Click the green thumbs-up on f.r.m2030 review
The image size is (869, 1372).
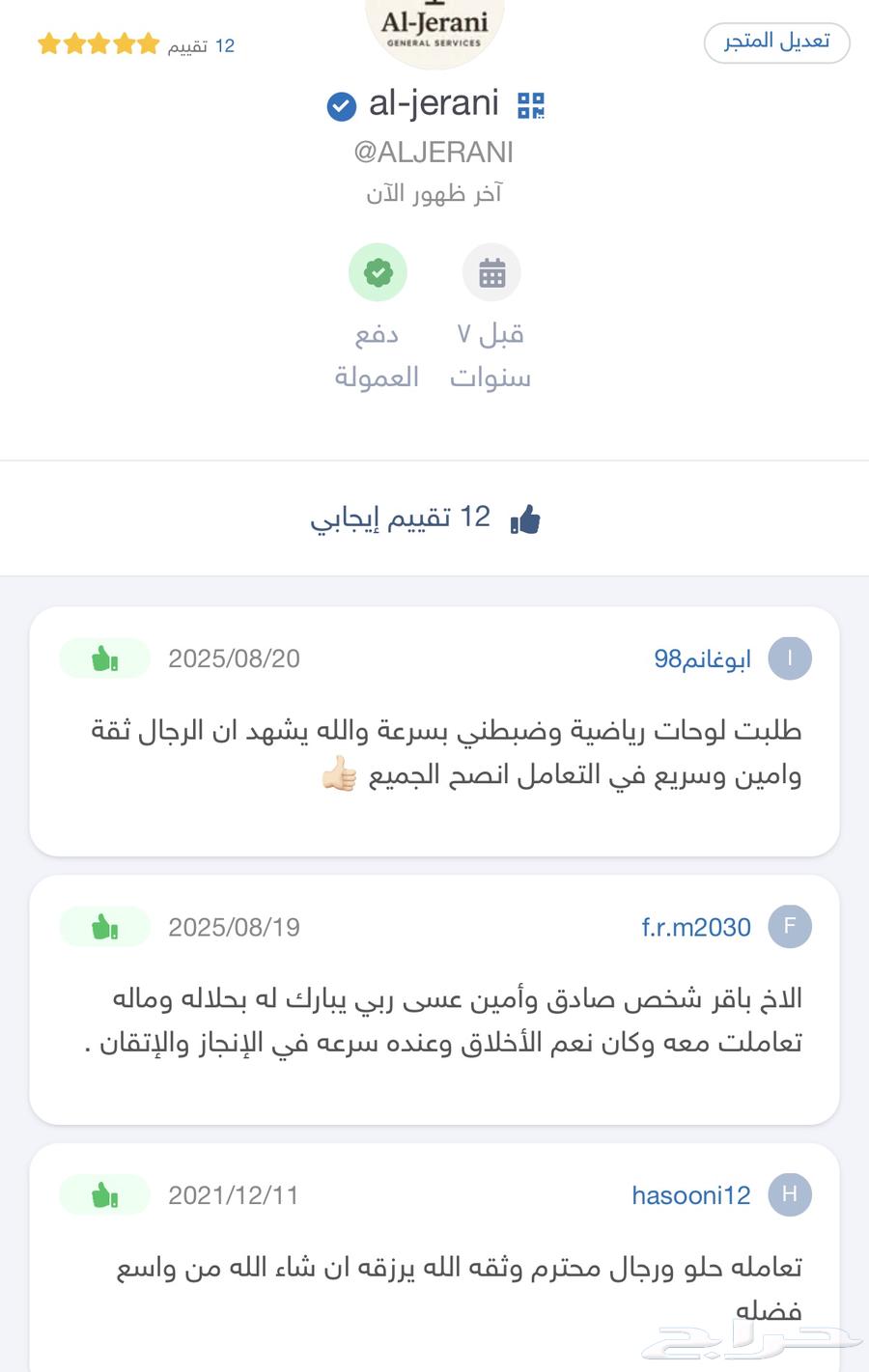click(x=104, y=926)
